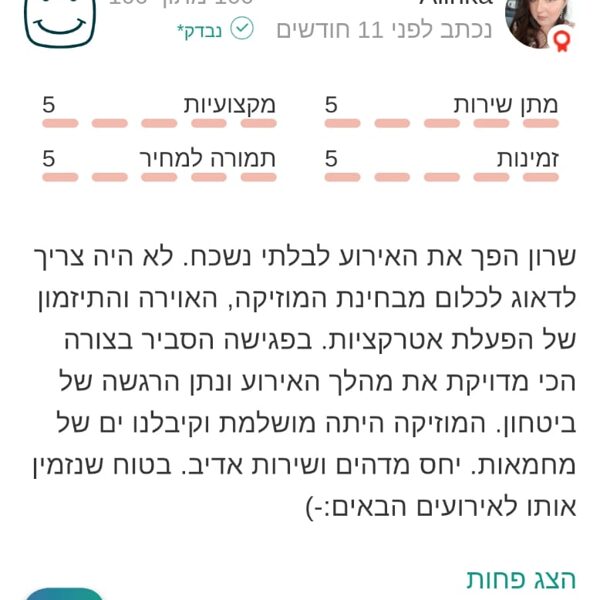Open the reviewer's profile photo
The height and width of the screenshot is (600, 600).
(540, 22)
